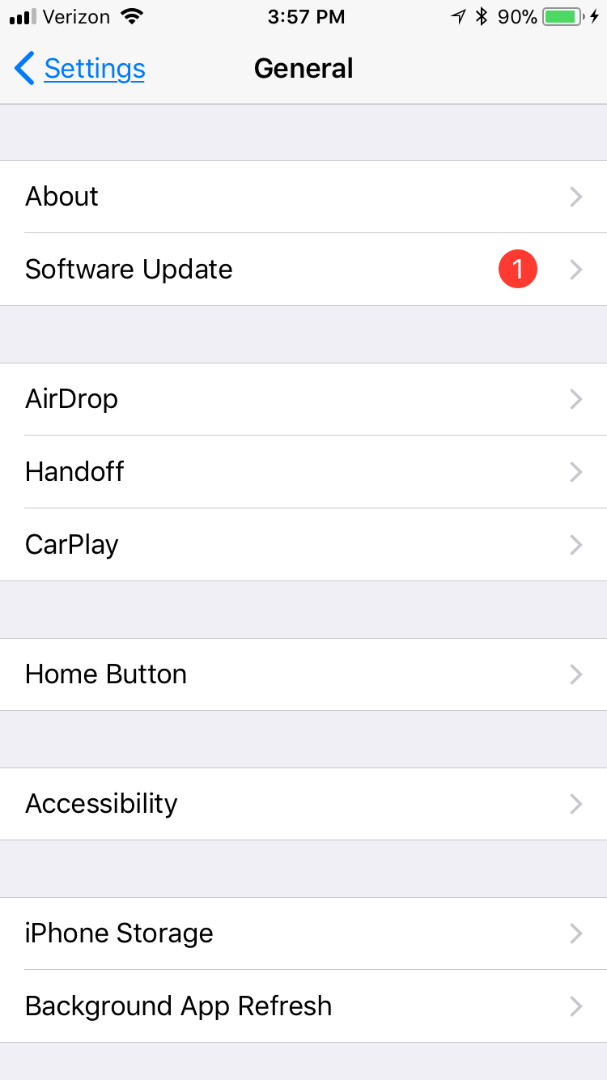Open Background App Refresh
Screen dimensions: 607x1080
coord(303,1006)
